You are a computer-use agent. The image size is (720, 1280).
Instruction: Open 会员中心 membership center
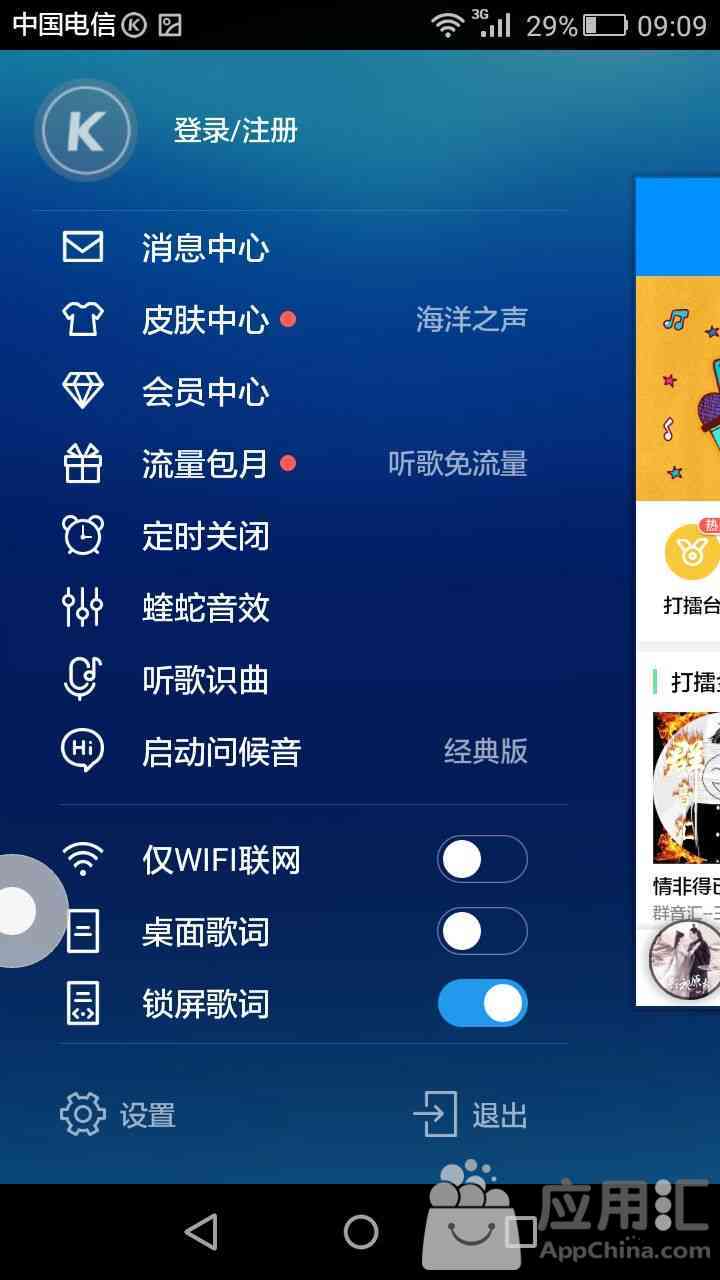pos(300,392)
